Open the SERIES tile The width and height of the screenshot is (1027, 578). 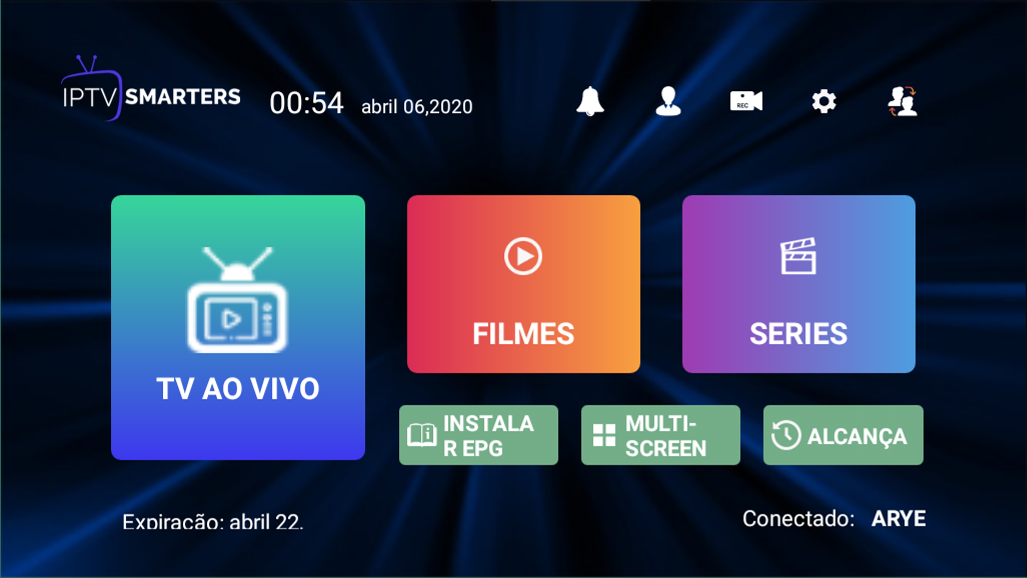point(798,284)
